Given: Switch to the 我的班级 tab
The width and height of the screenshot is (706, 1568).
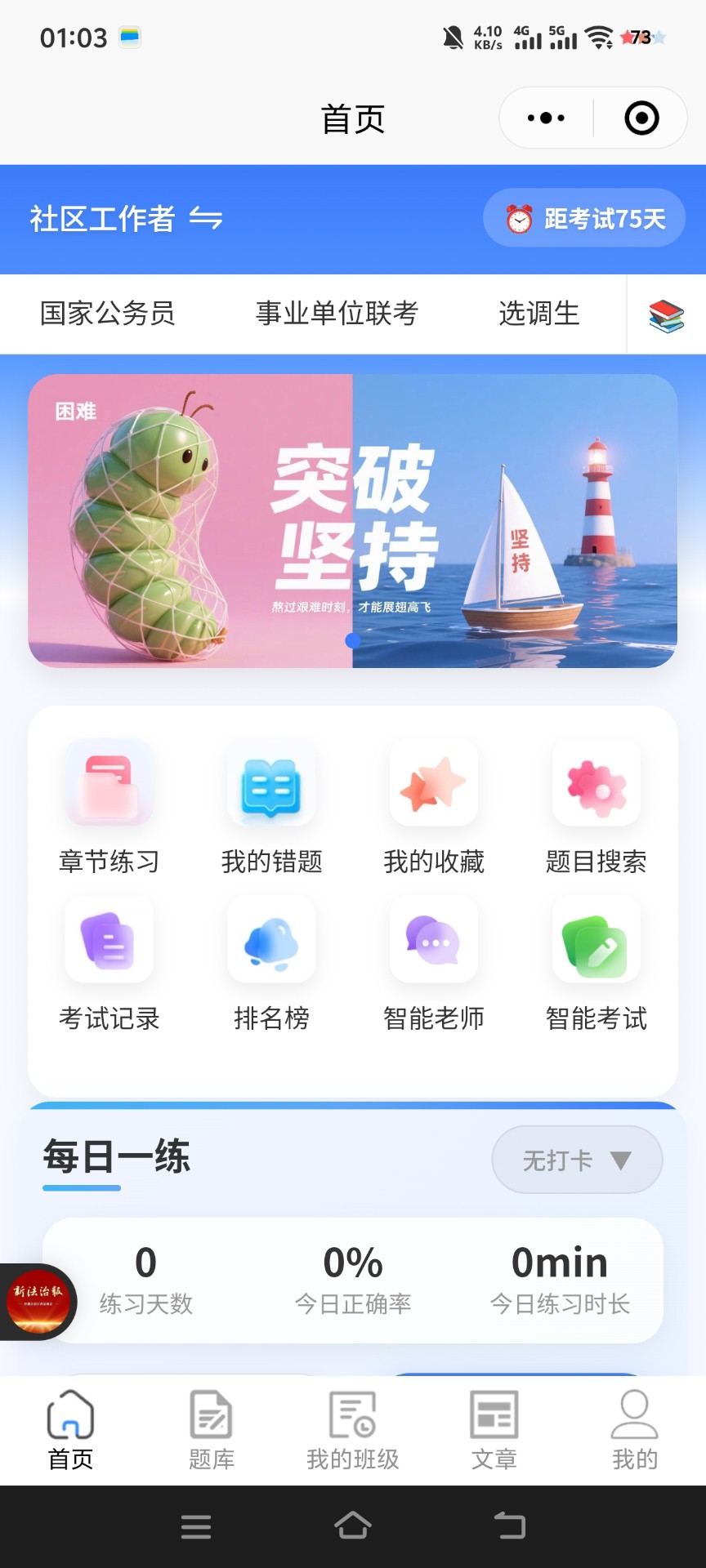Looking at the screenshot, I should (x=353, y=1430).
